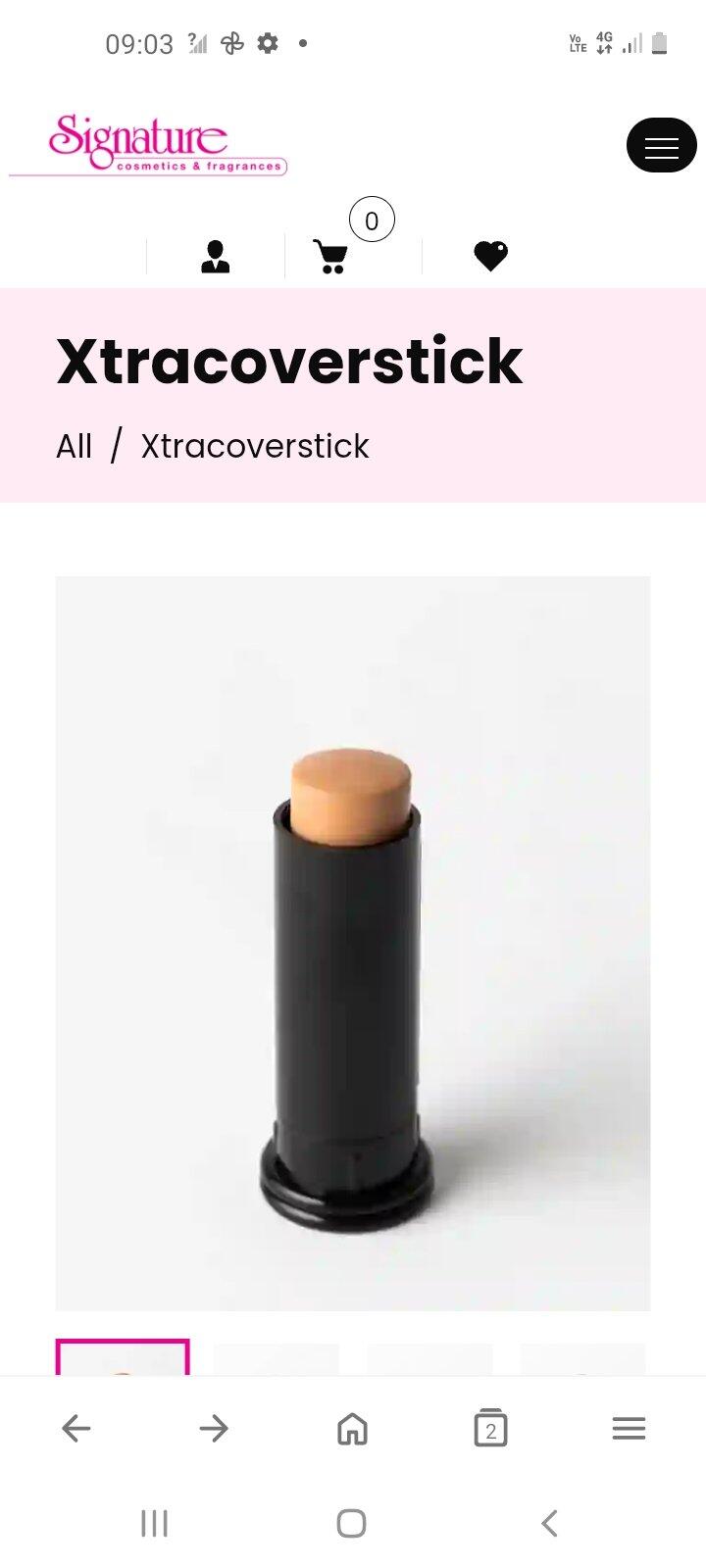706x1568 pixels.
Task: Tap the system home button
Action: pos(352,1523)
